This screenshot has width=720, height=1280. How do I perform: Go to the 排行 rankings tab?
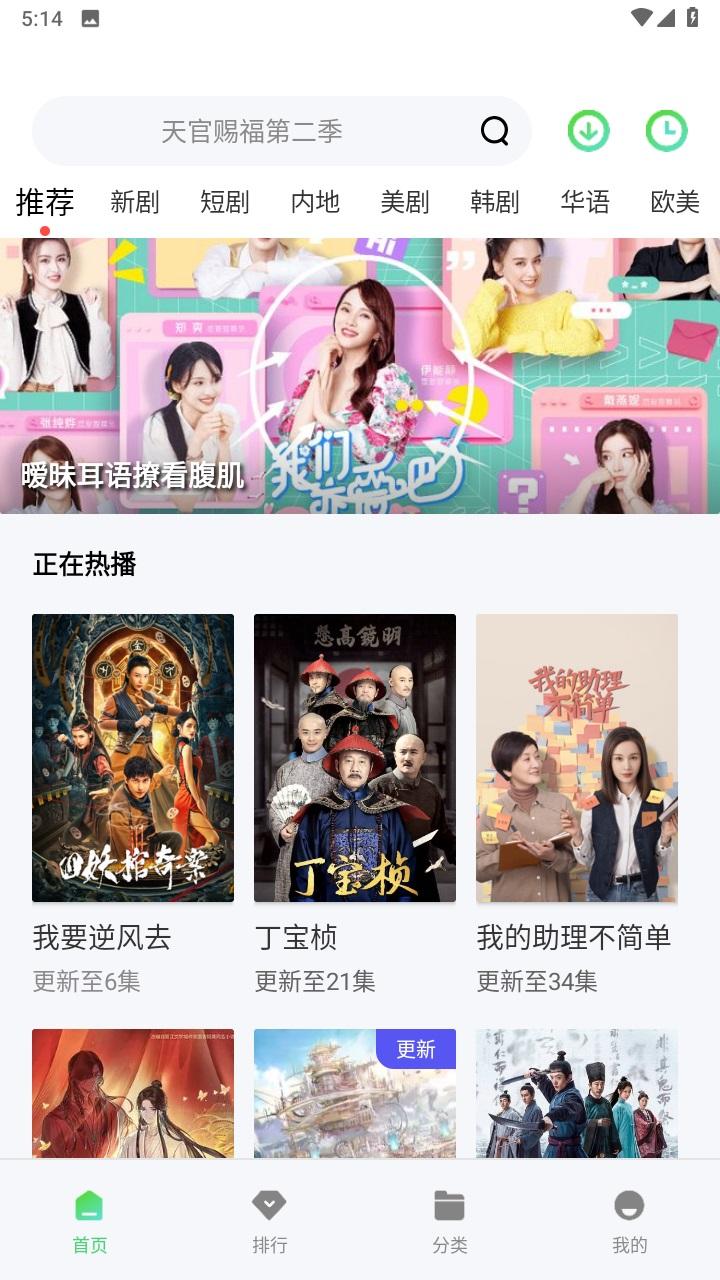click(269, 1221)
